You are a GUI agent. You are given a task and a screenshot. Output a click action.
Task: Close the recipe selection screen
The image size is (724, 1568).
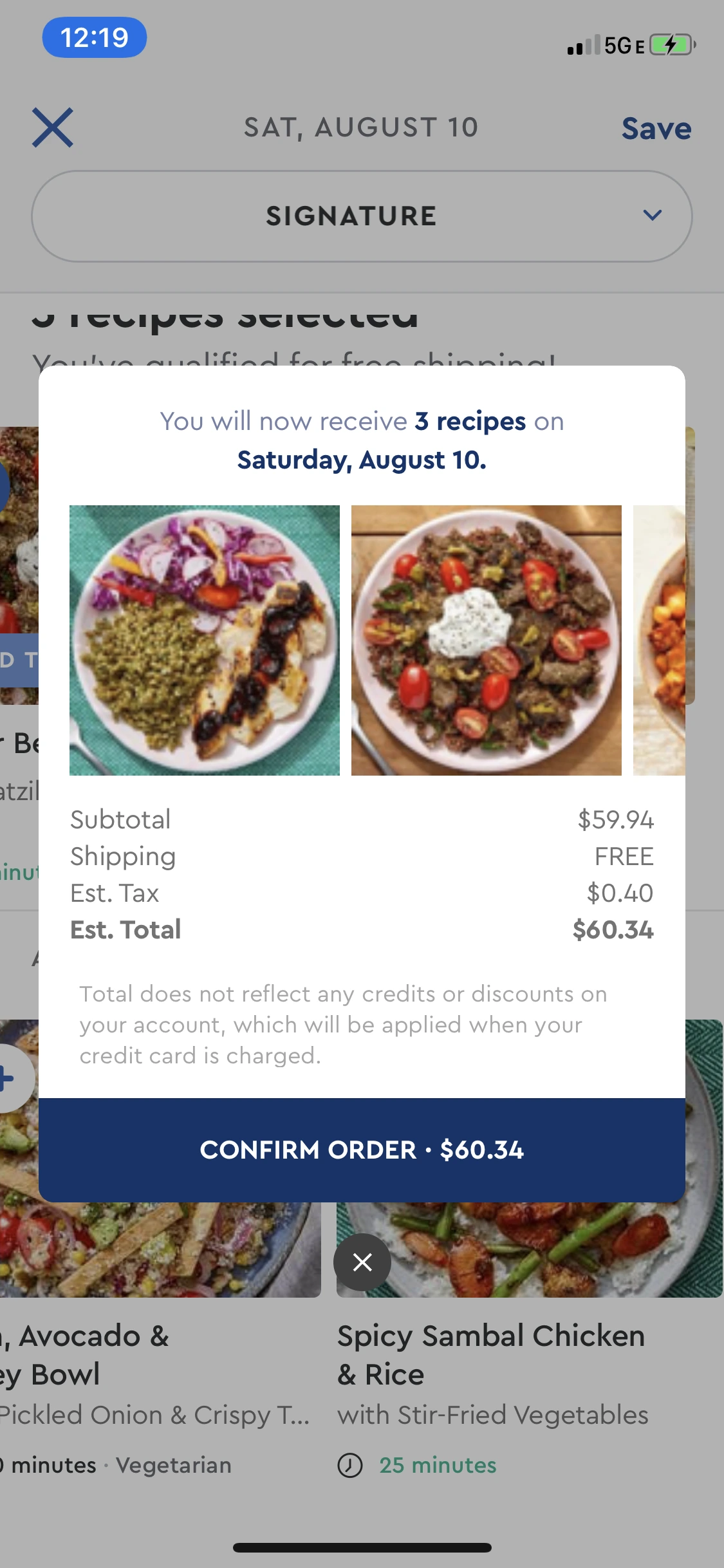(x=53, y=127)
